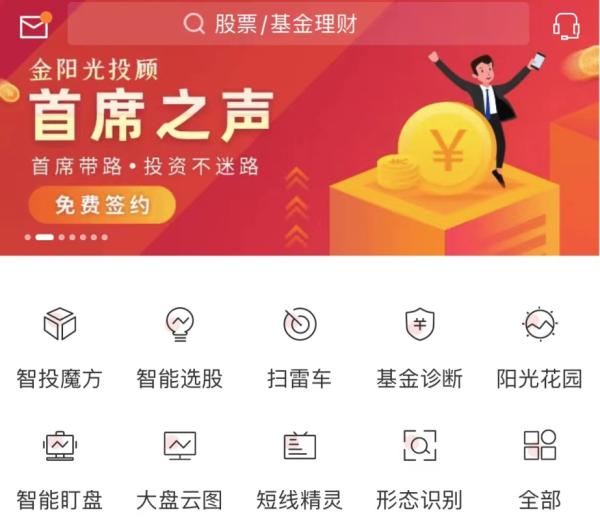Launch 扫雷车 tool
Viewport: 600px width, 529px height.
point(299,345)
